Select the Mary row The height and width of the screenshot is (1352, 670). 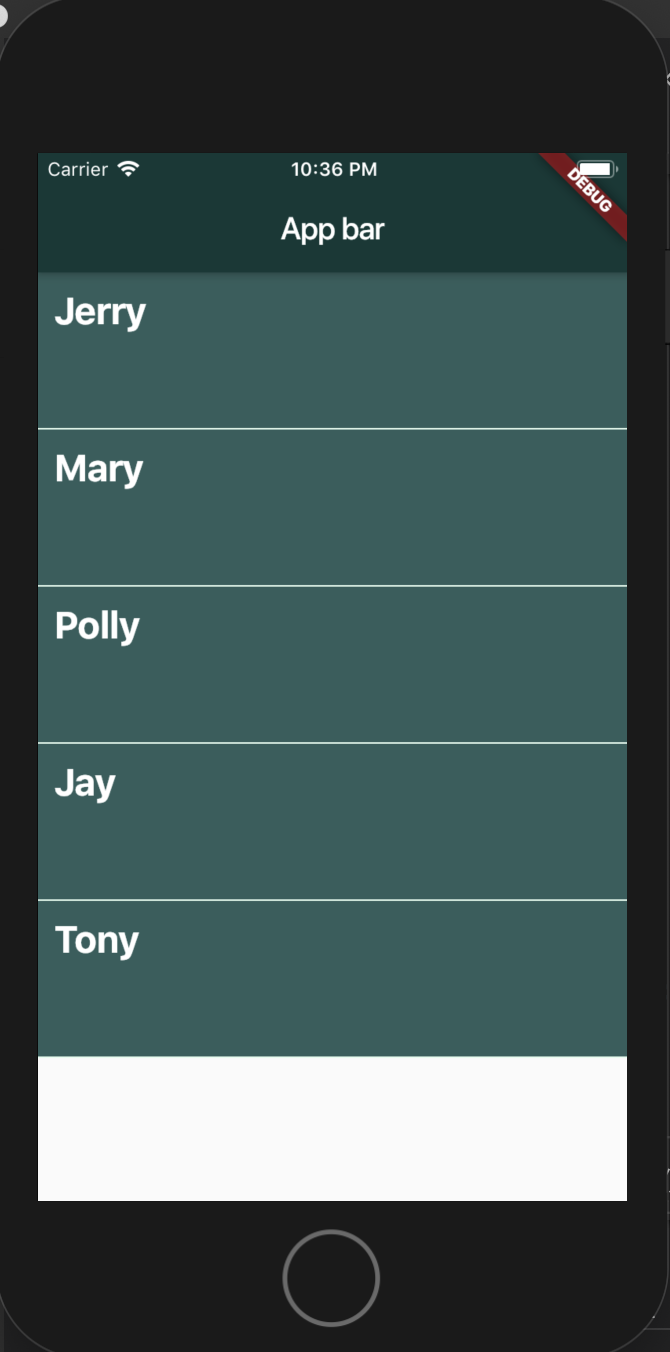tap(332, 507)
